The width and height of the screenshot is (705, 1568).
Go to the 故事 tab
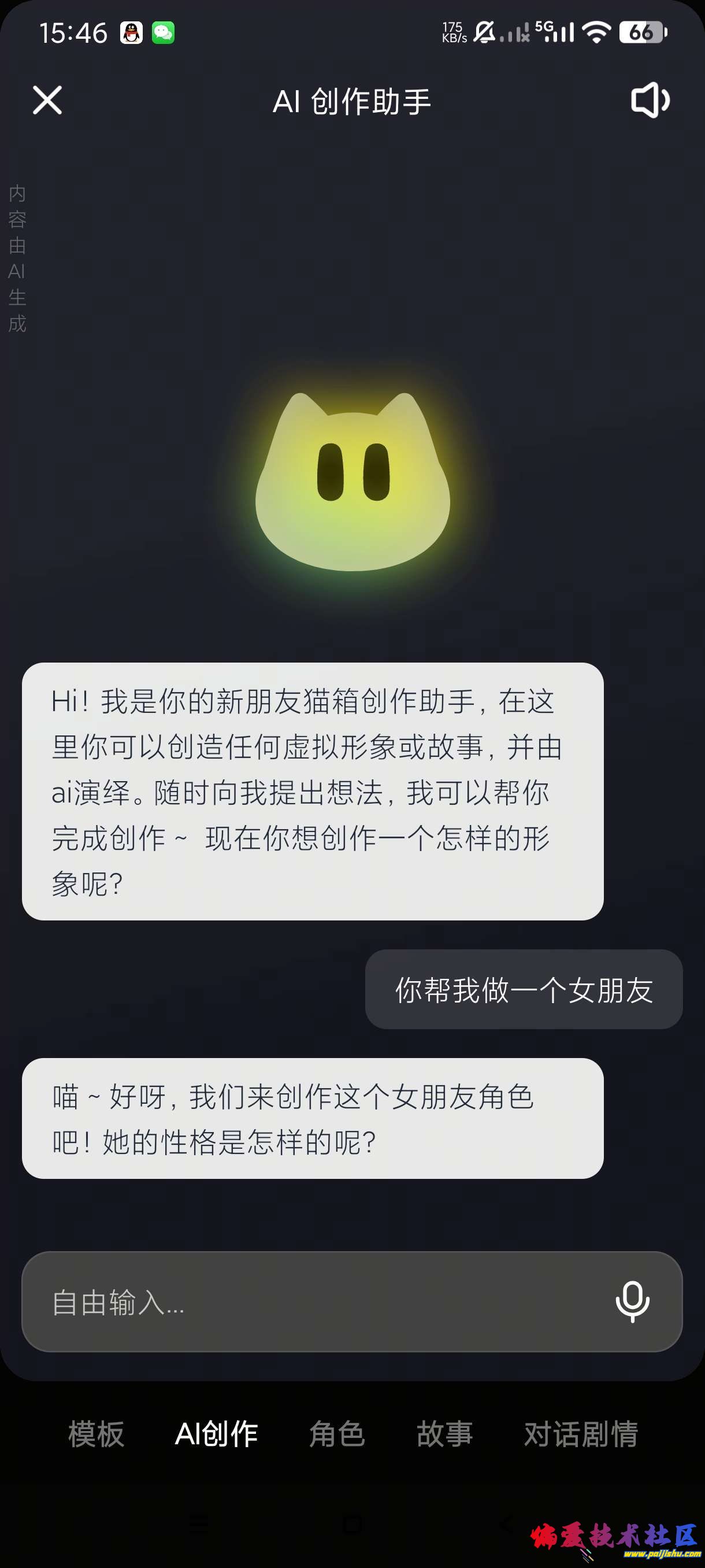pos(444,1433)
